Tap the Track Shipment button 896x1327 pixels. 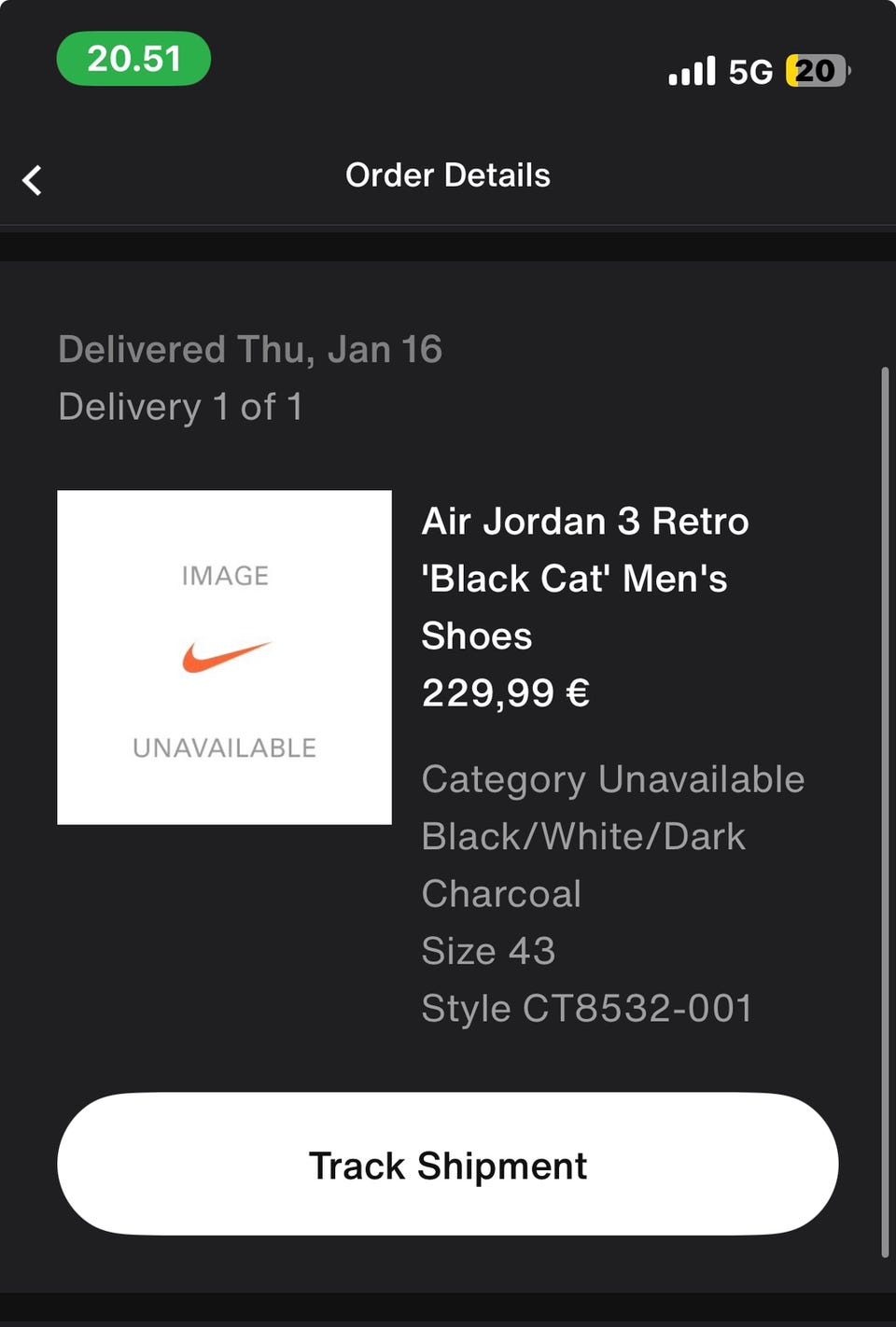point(448,1165)
